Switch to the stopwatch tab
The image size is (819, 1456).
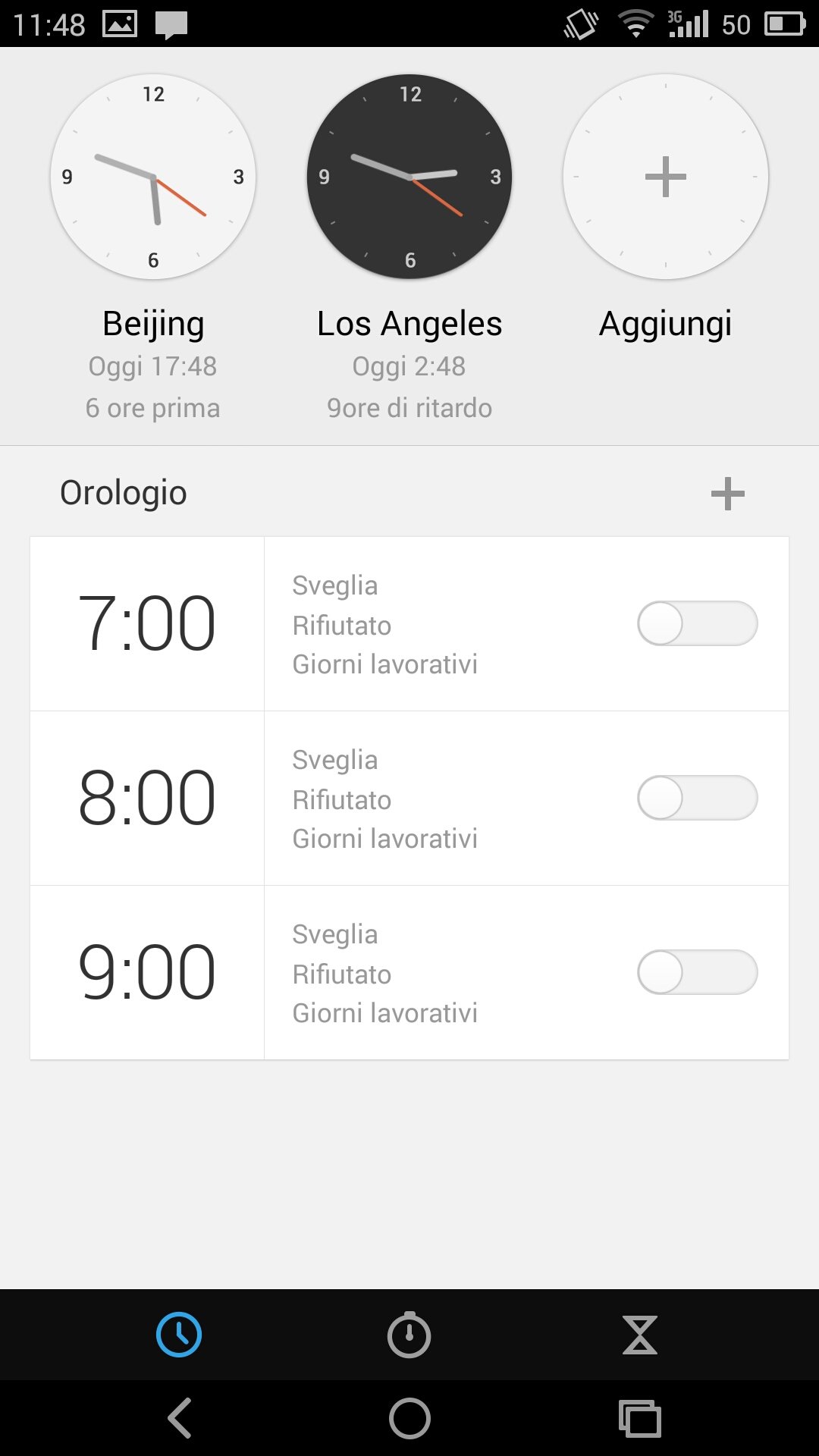coord(409,1335)
